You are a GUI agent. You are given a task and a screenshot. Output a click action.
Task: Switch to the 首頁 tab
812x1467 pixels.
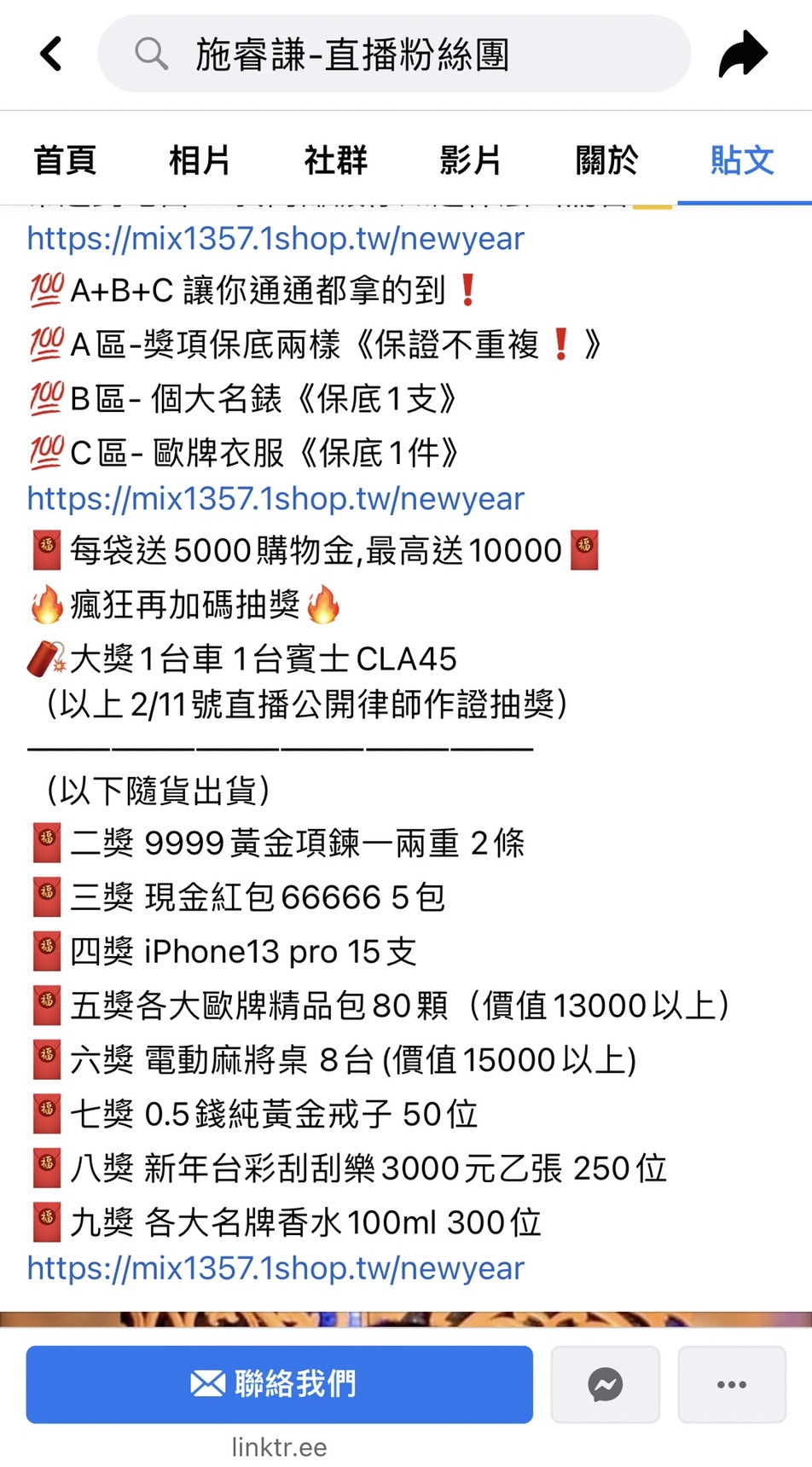65,160
